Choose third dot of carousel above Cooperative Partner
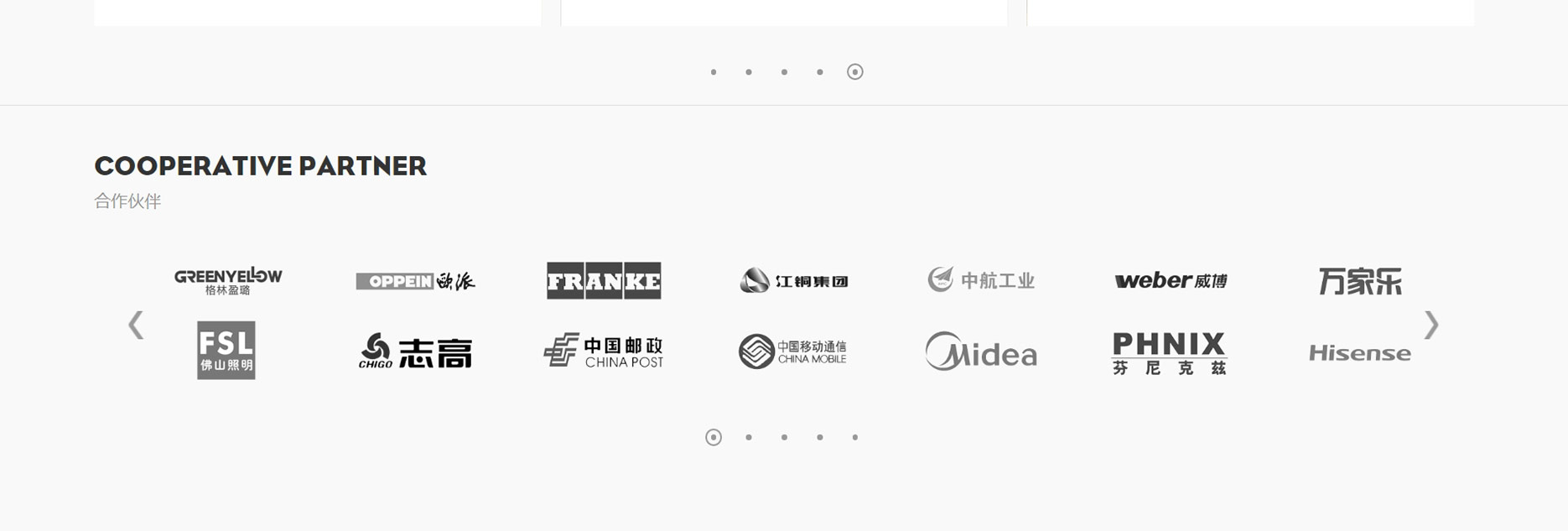The width and height of the screenshot is (1568, 531). 784,72
